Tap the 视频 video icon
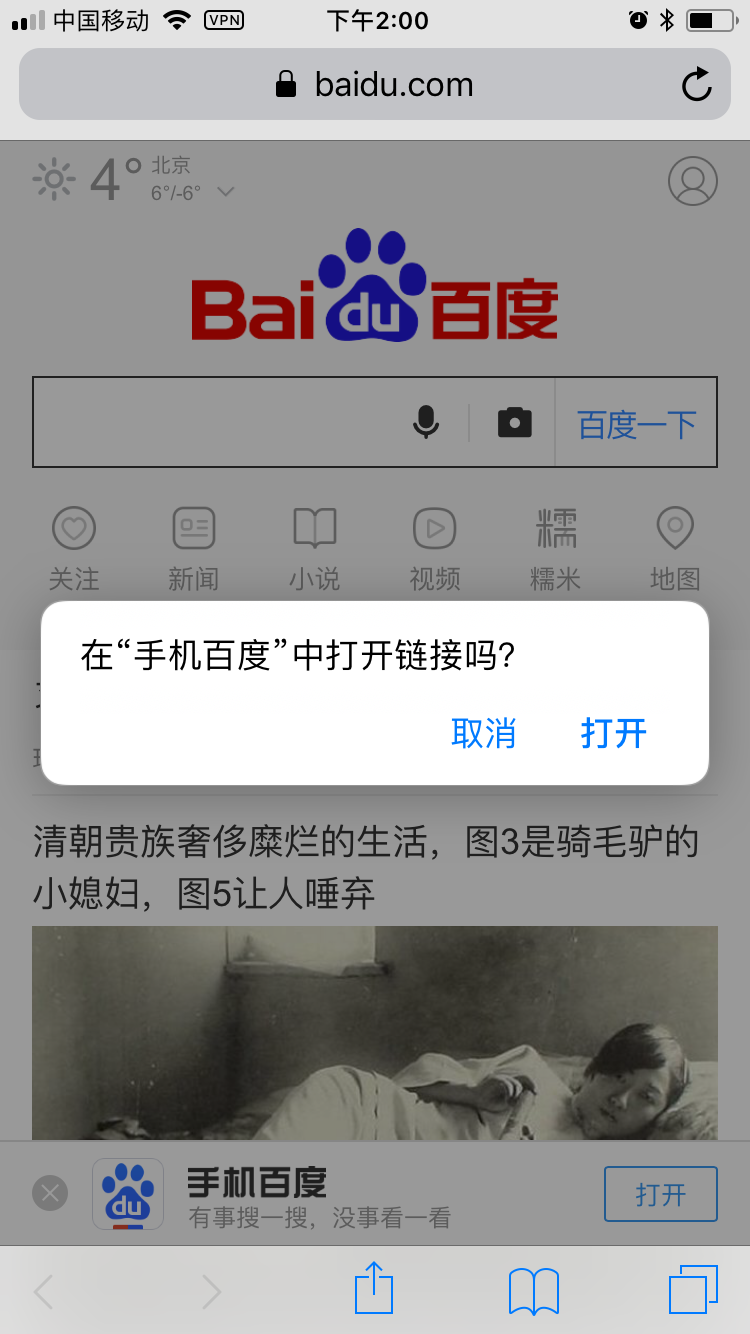This screenshot has width=750, height=1334. coord(434,527)
